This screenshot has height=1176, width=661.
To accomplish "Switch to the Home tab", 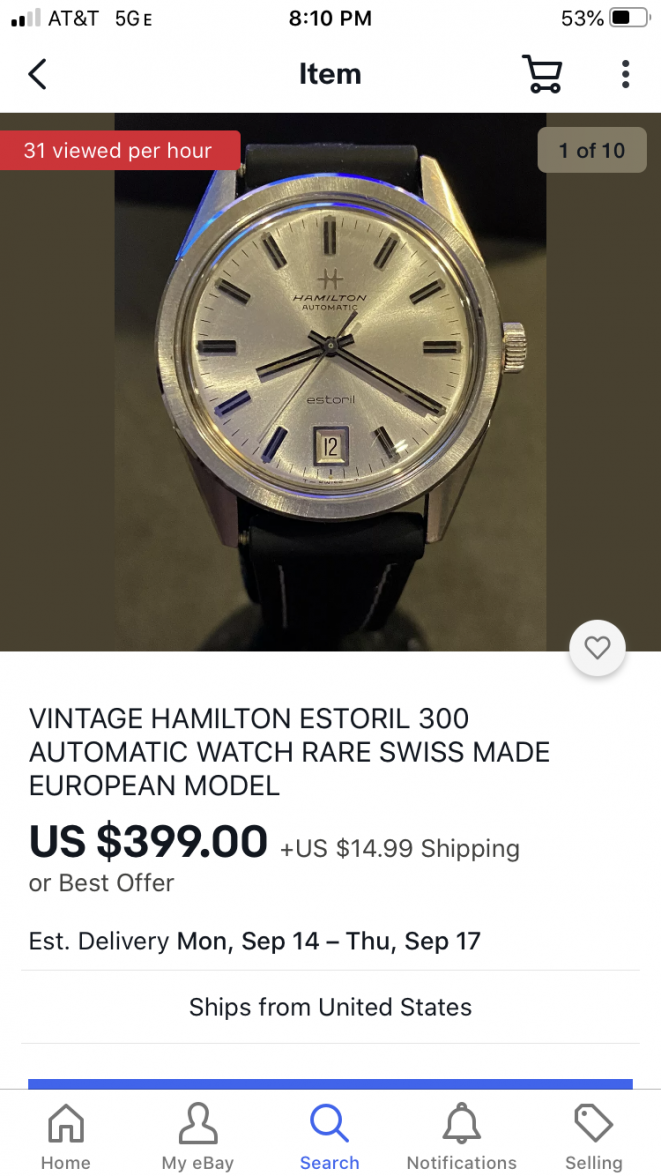I will click(66, 1137).
